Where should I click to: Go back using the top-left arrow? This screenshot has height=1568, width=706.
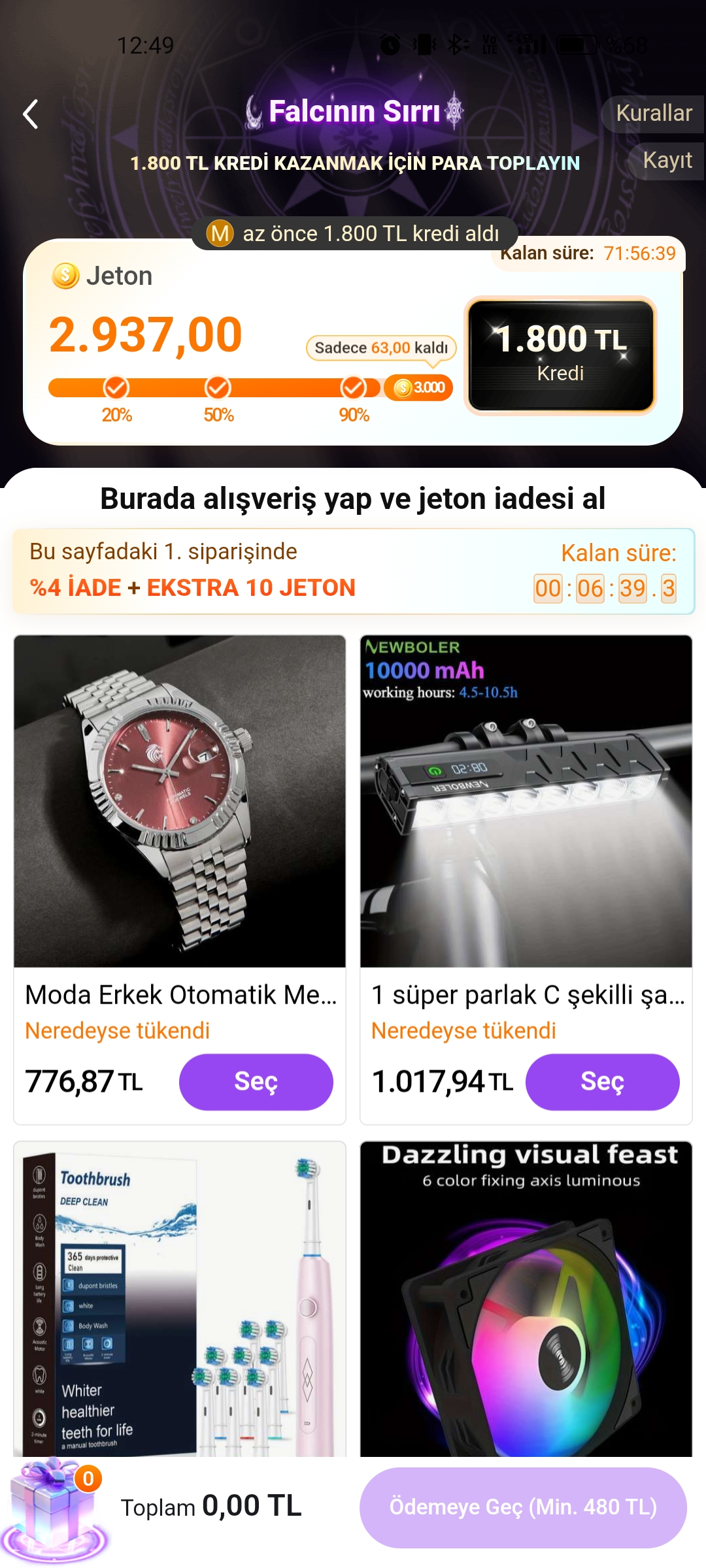click(31, 114)
